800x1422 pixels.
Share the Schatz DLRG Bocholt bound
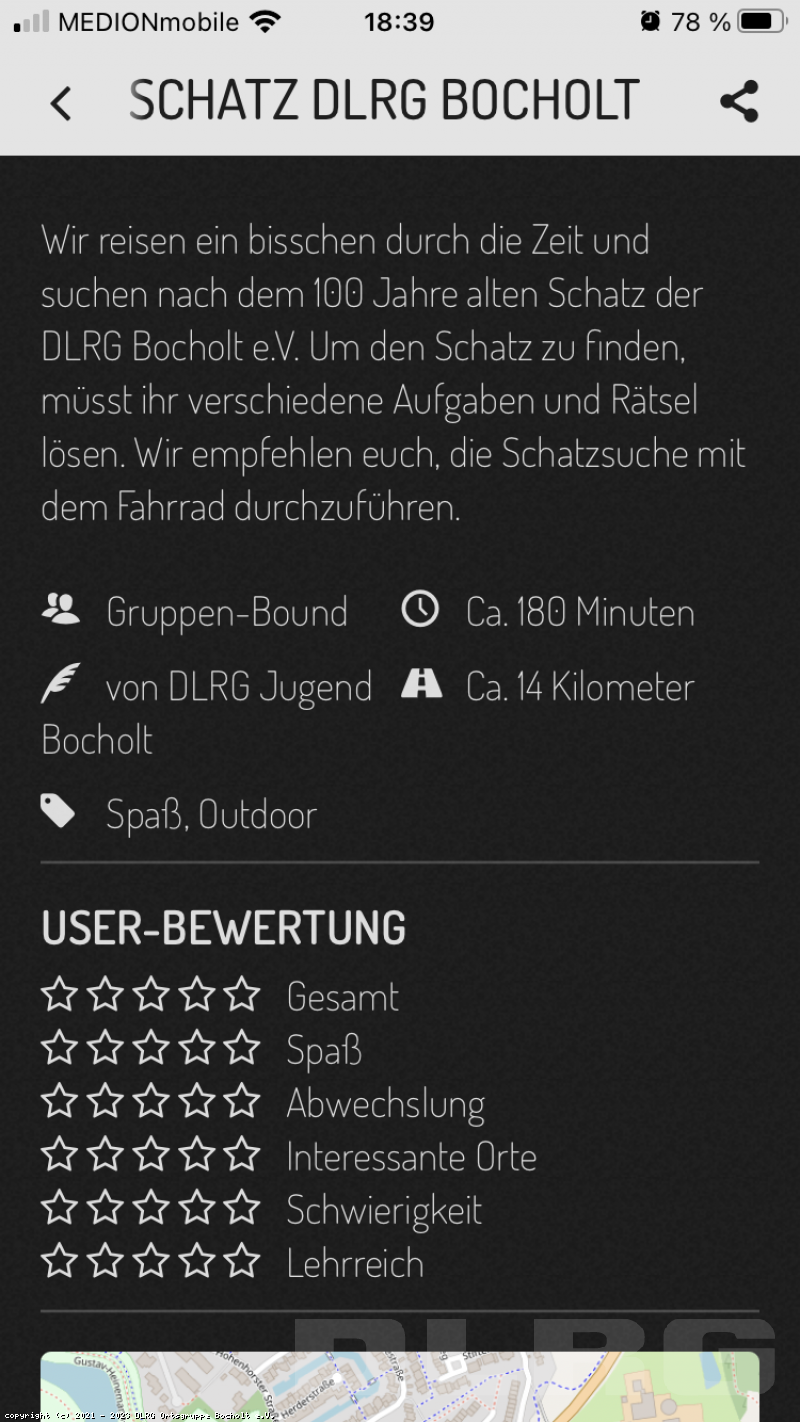pos(739,102)
